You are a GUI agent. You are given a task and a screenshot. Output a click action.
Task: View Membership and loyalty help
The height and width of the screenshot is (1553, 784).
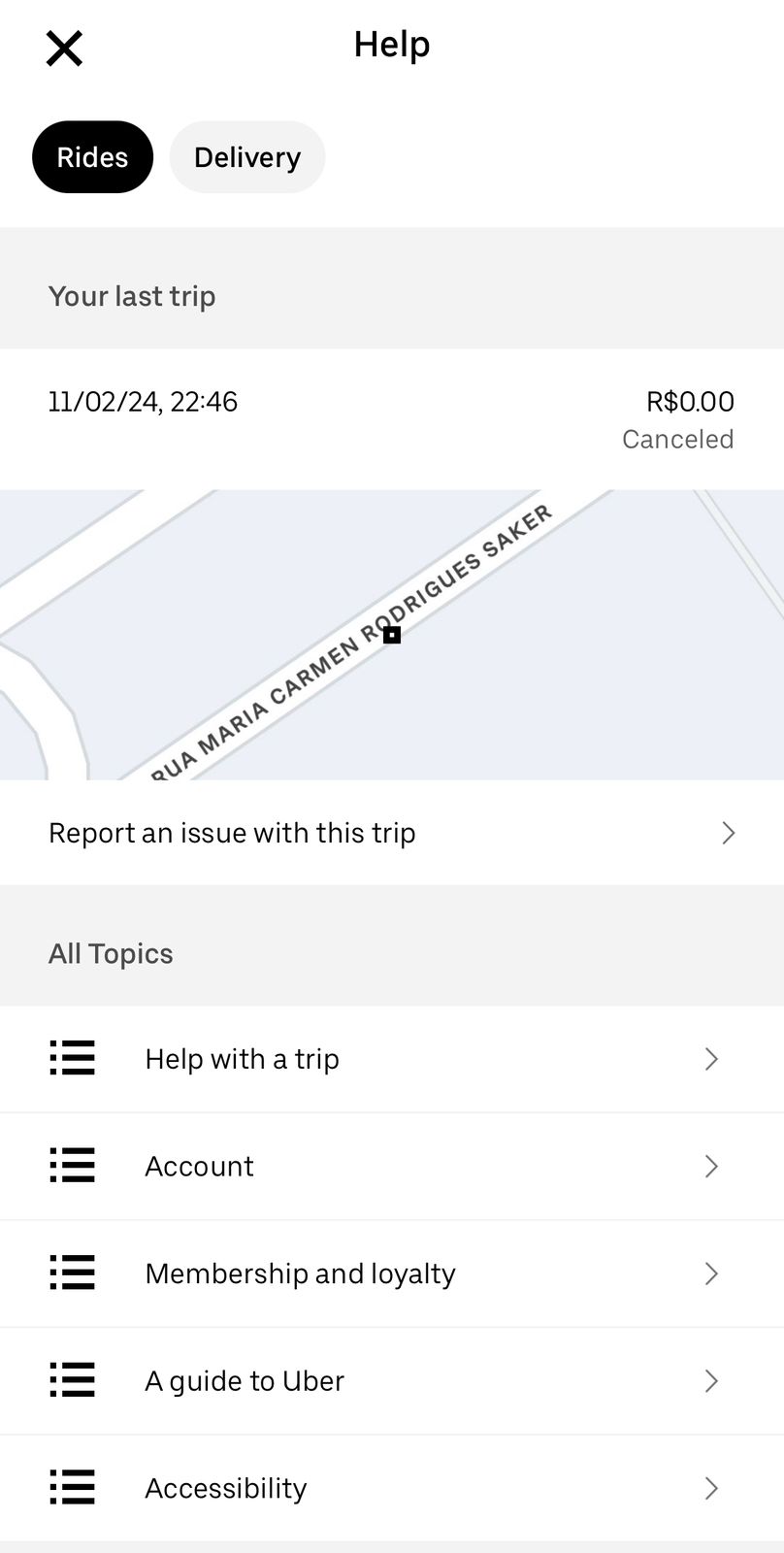(391, 1273)
